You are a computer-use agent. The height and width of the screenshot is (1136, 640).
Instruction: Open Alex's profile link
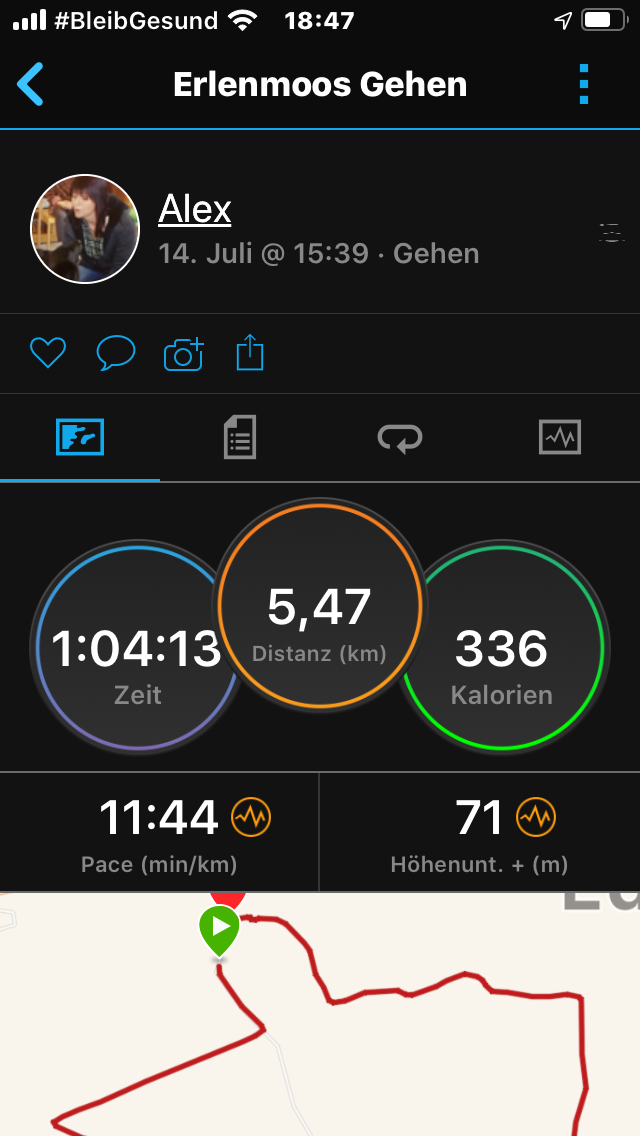pos(195,209)
